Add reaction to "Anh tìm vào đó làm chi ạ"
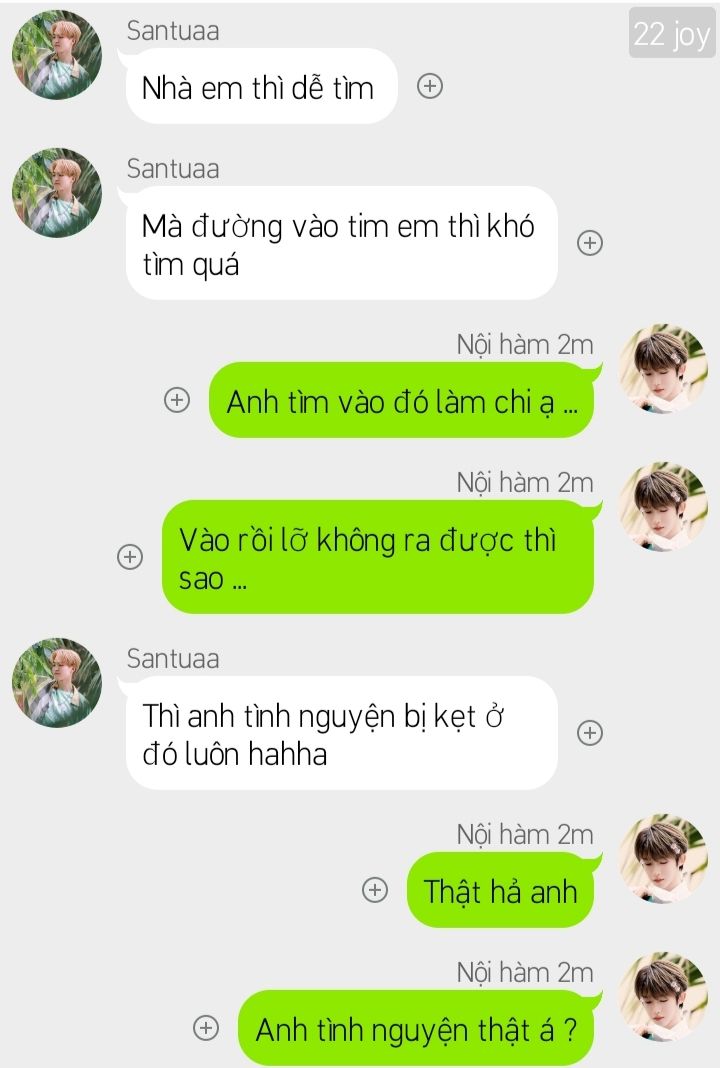Image resolution: width=720 pixels, height=1068 pixels. pyautogui.click(x=176, y=400)
